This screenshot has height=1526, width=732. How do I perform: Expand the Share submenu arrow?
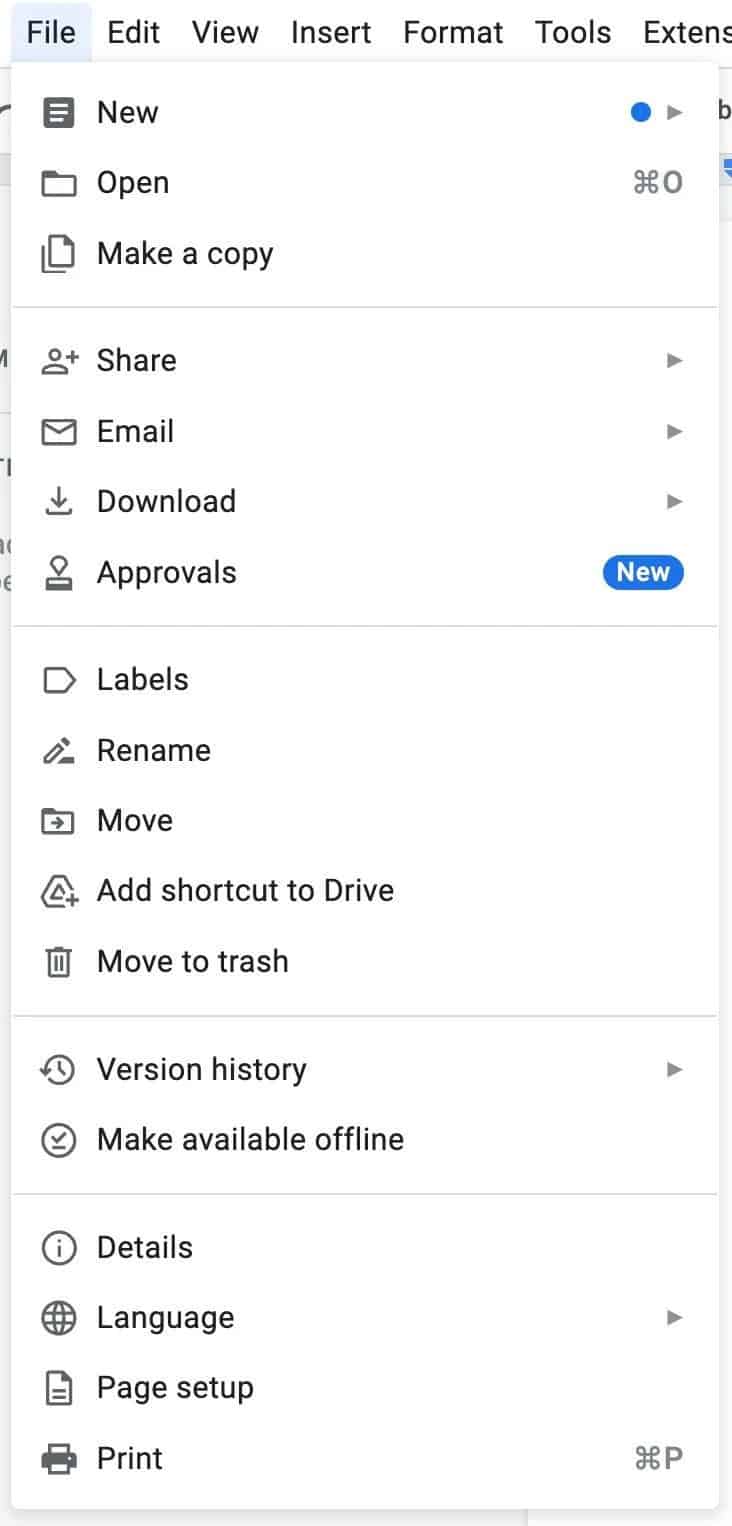pyautogui.click(x=674, y=360)
